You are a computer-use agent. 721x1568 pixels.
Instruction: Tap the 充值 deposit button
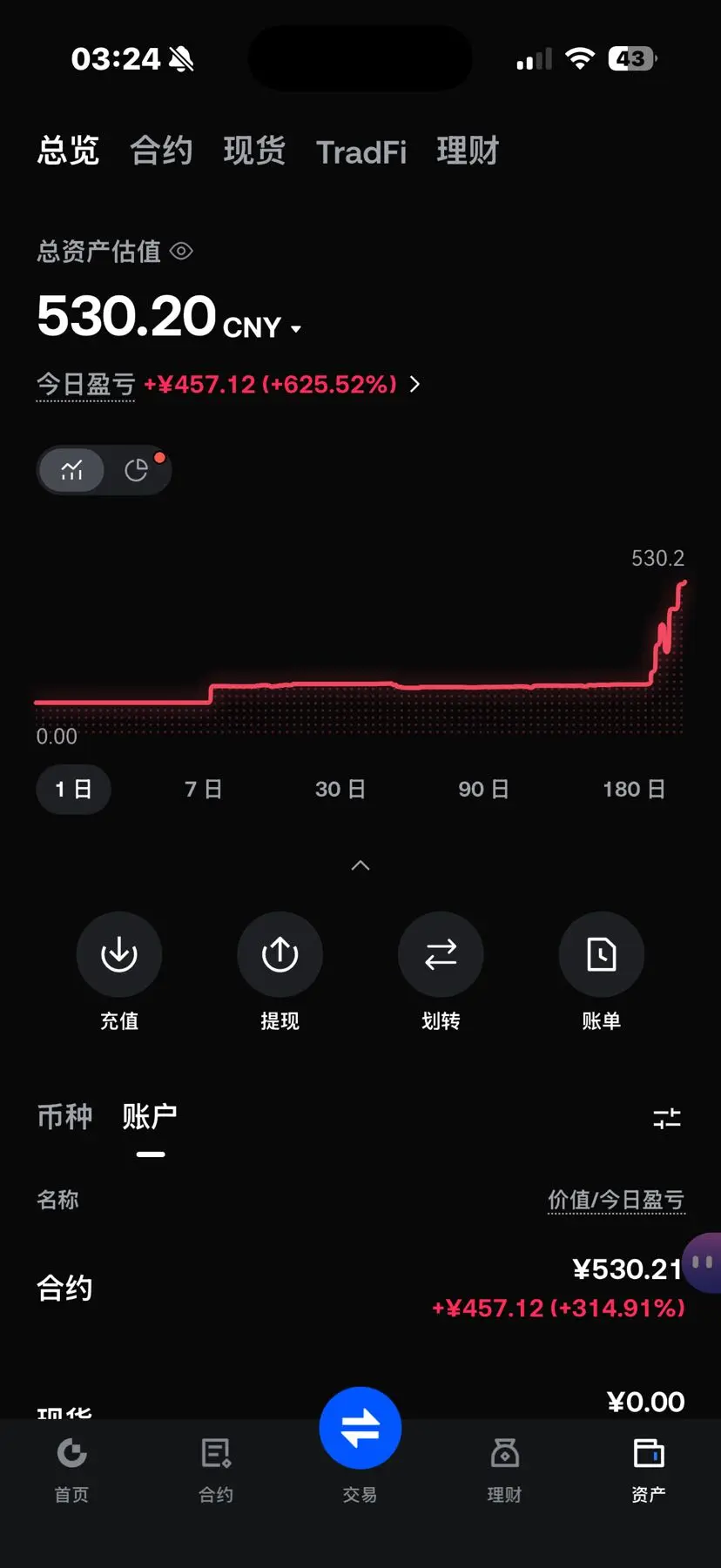[119, 972]
